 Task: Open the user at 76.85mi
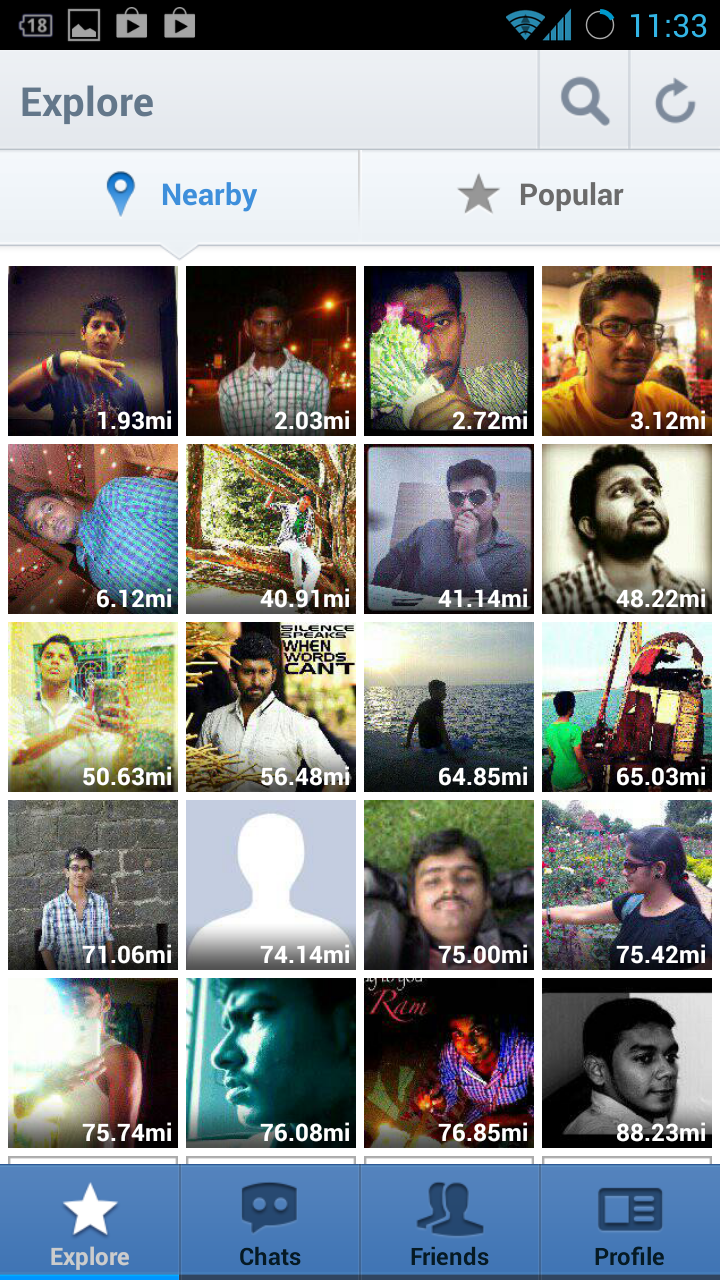449,1063
